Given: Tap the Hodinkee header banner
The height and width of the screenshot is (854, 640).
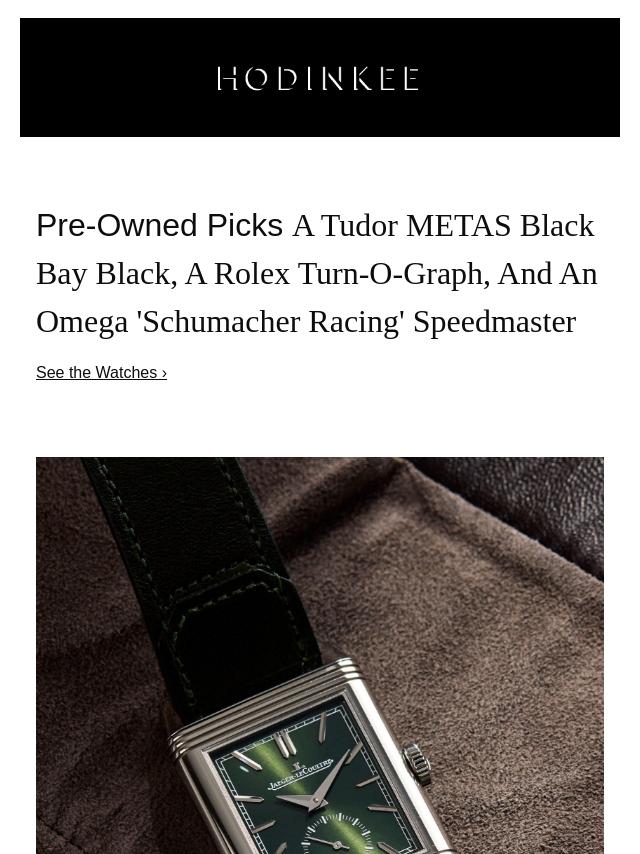Looking at the screenshot, I should click(319, 78).
